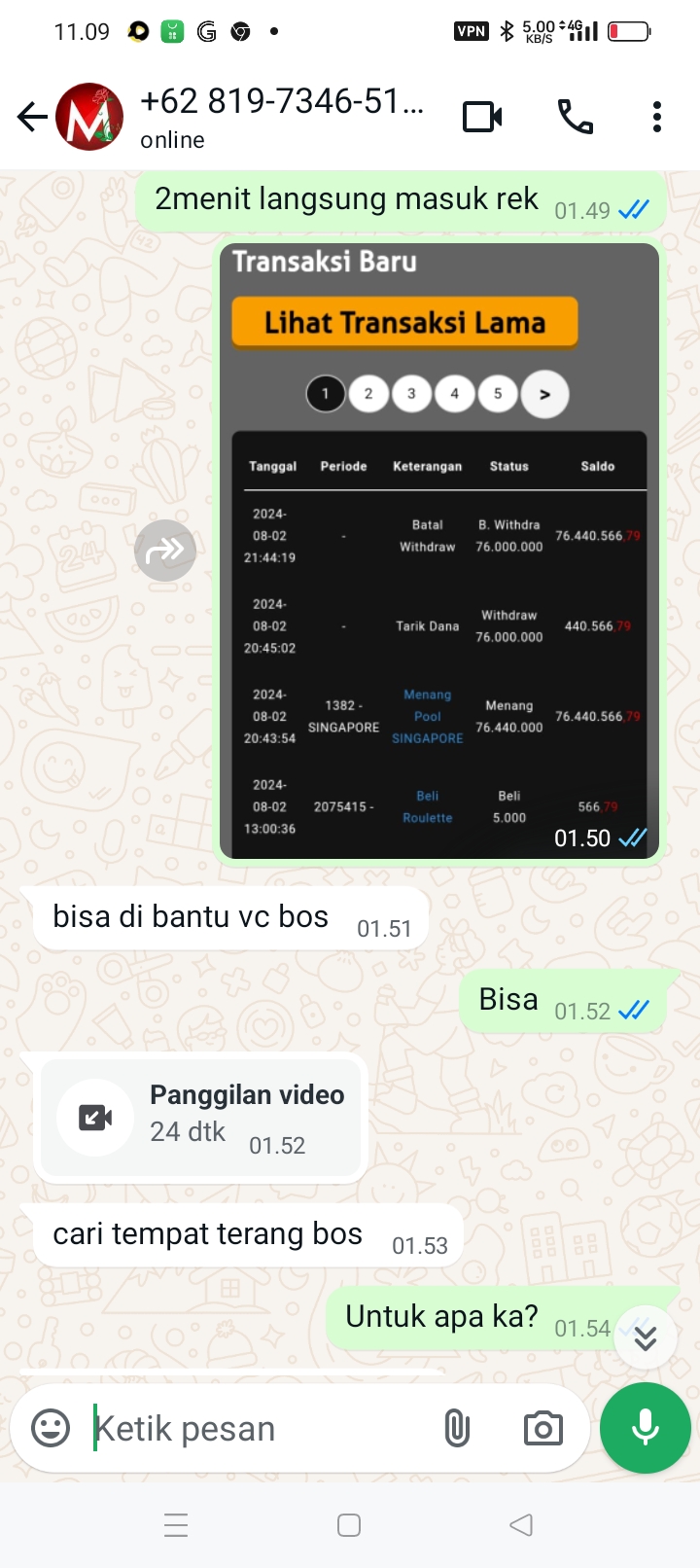The image size is (700, 1568).
Task: Start a voice call
Action: tap(575, 118)
